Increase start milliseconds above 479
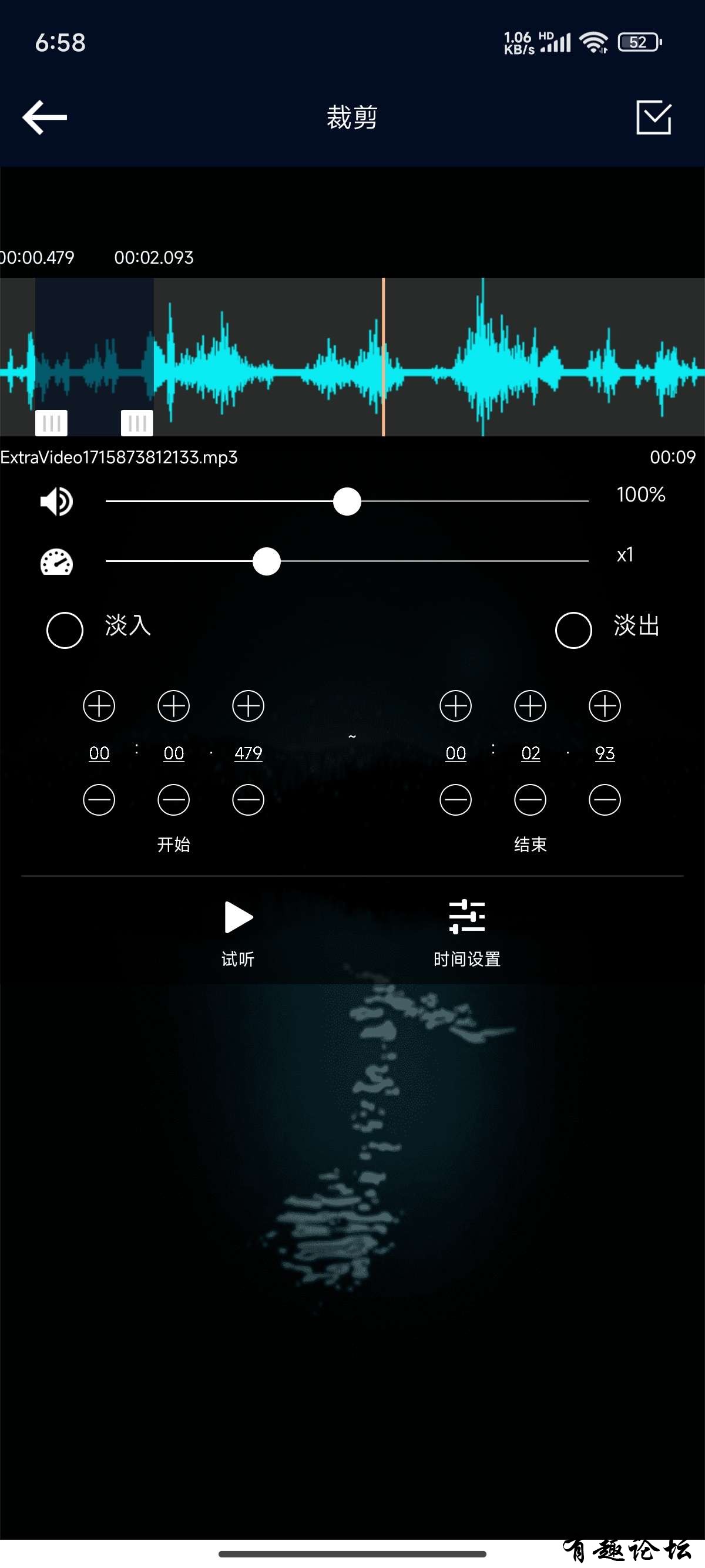This screenshot has height=1568, width=705. tap(249, 706)
